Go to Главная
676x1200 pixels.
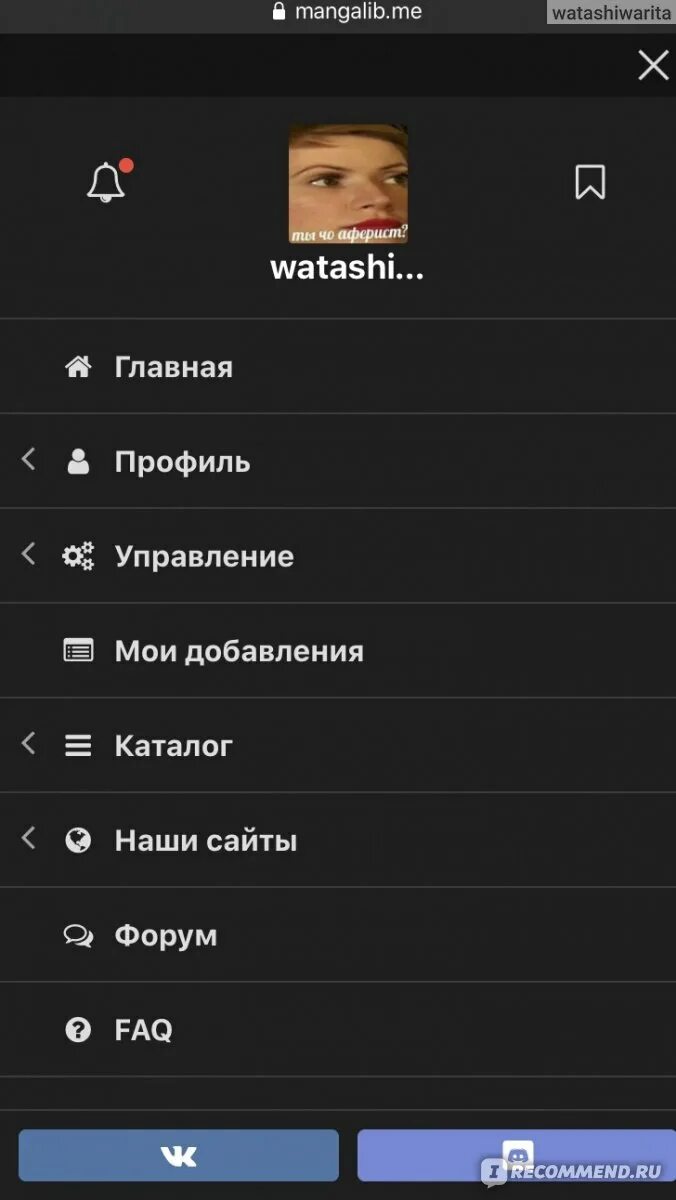pyautogui.click(x=173, y=367)
